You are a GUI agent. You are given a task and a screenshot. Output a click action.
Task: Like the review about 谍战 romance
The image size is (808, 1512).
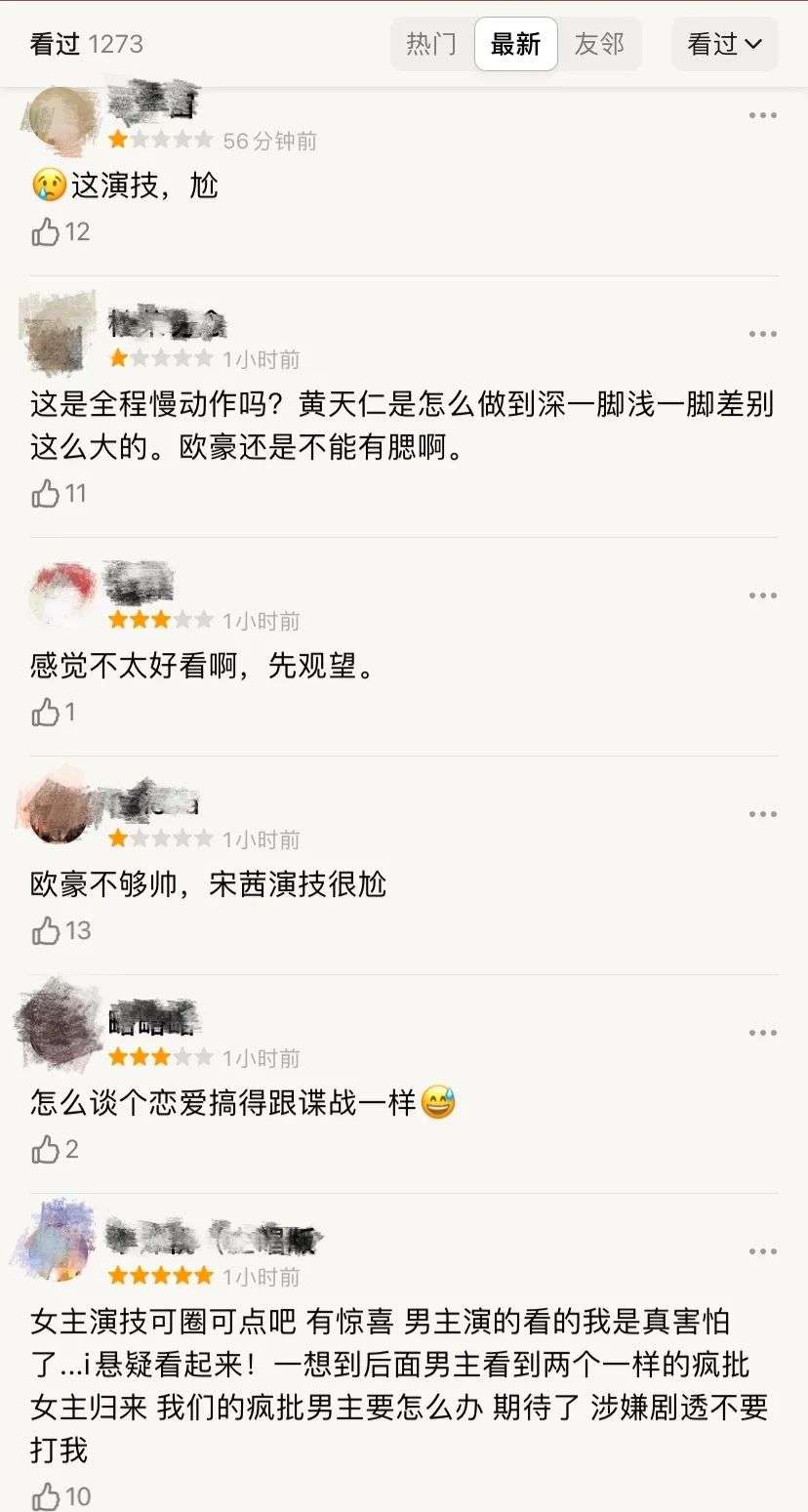point(46,1150)
